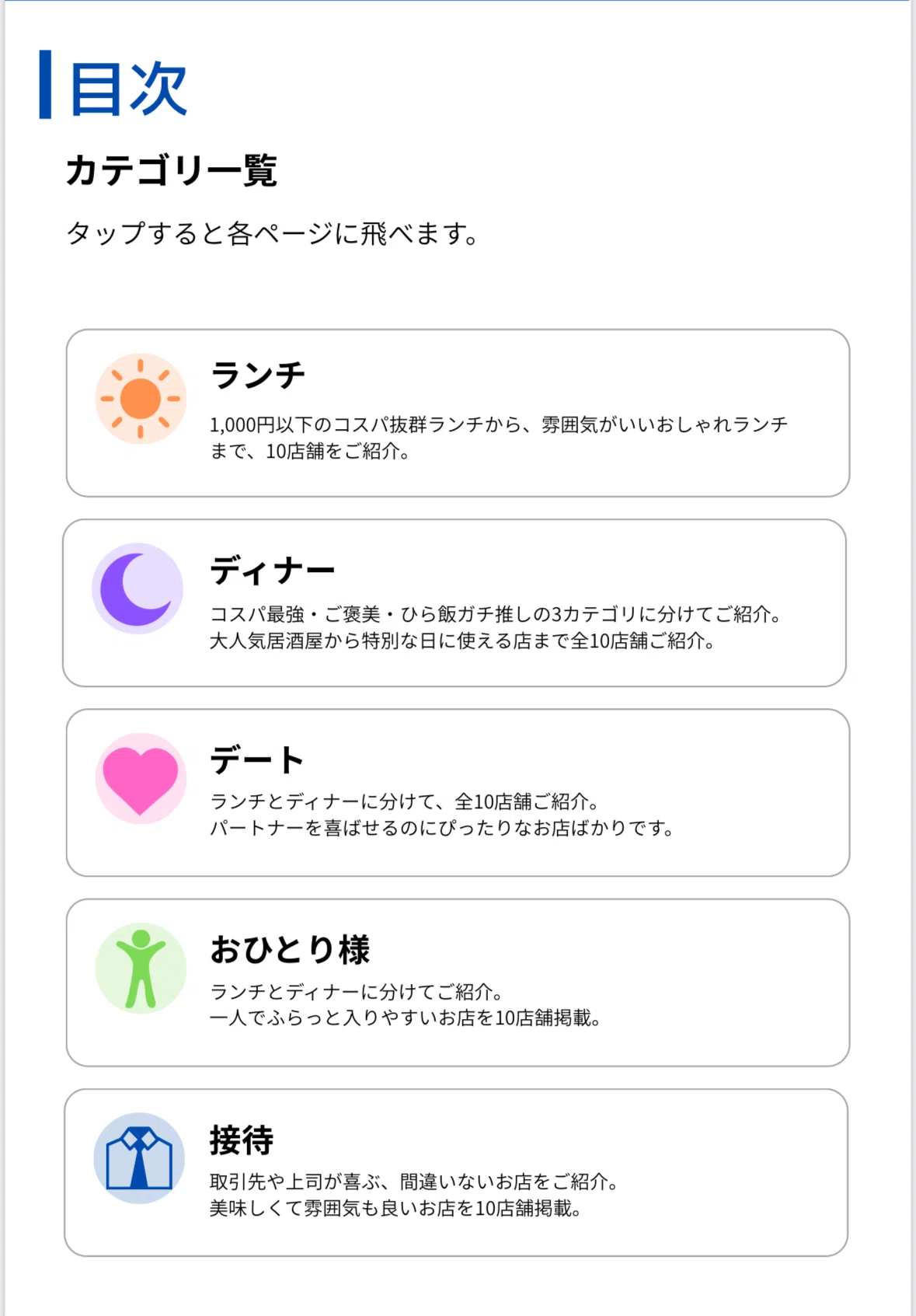Open the おひとり様 category page
The height and width of the screenshot is (1316, 916).
458,983
